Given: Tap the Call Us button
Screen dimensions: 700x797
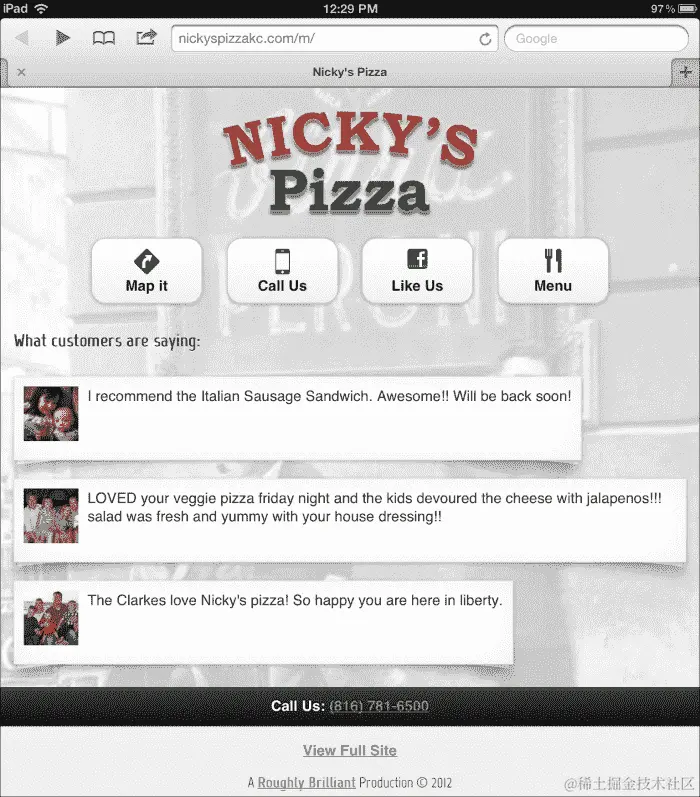Looking at the screenshot, I should click(282, 271).
